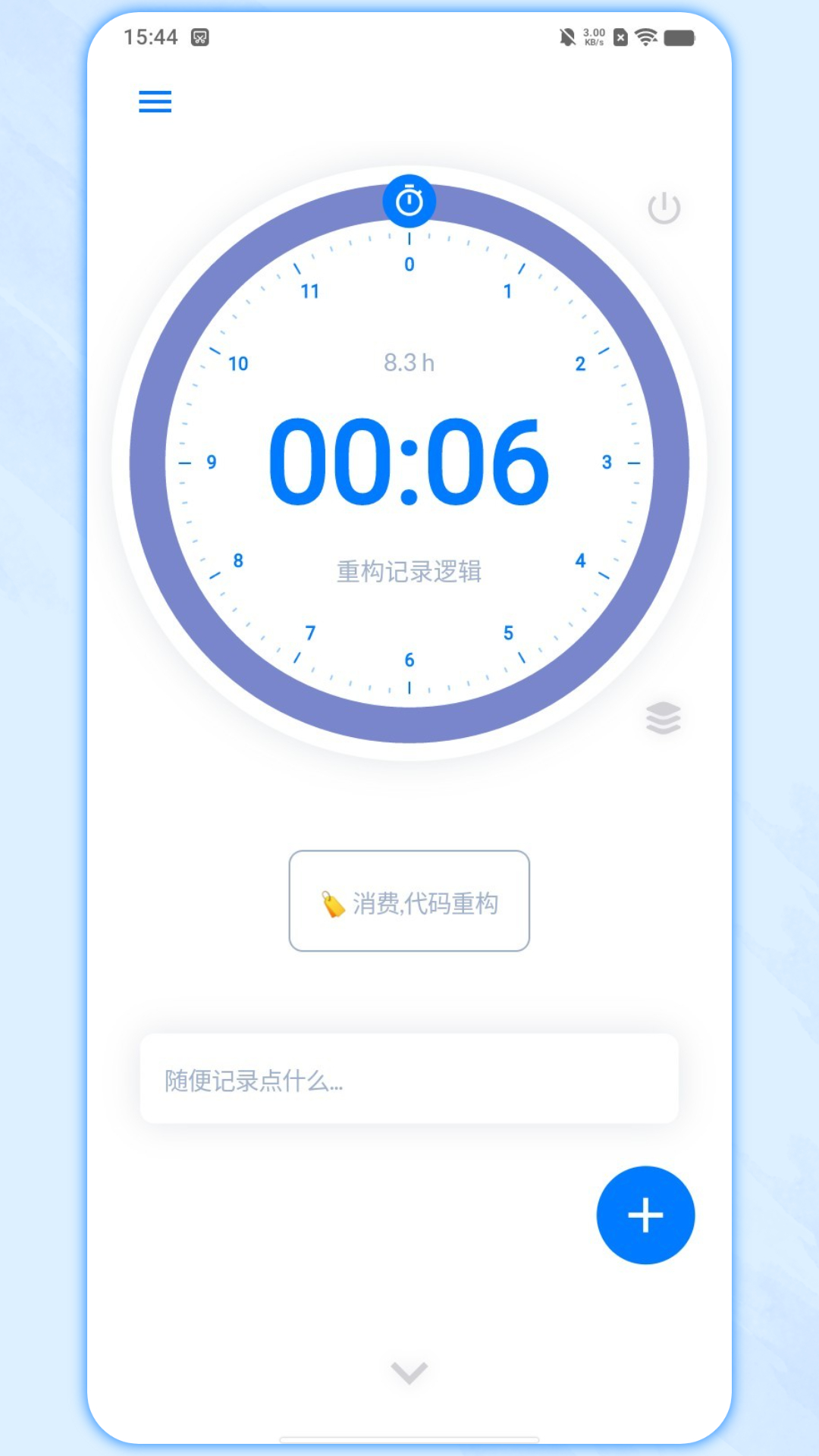Open the hamburger drawer menu

[155, 101]
